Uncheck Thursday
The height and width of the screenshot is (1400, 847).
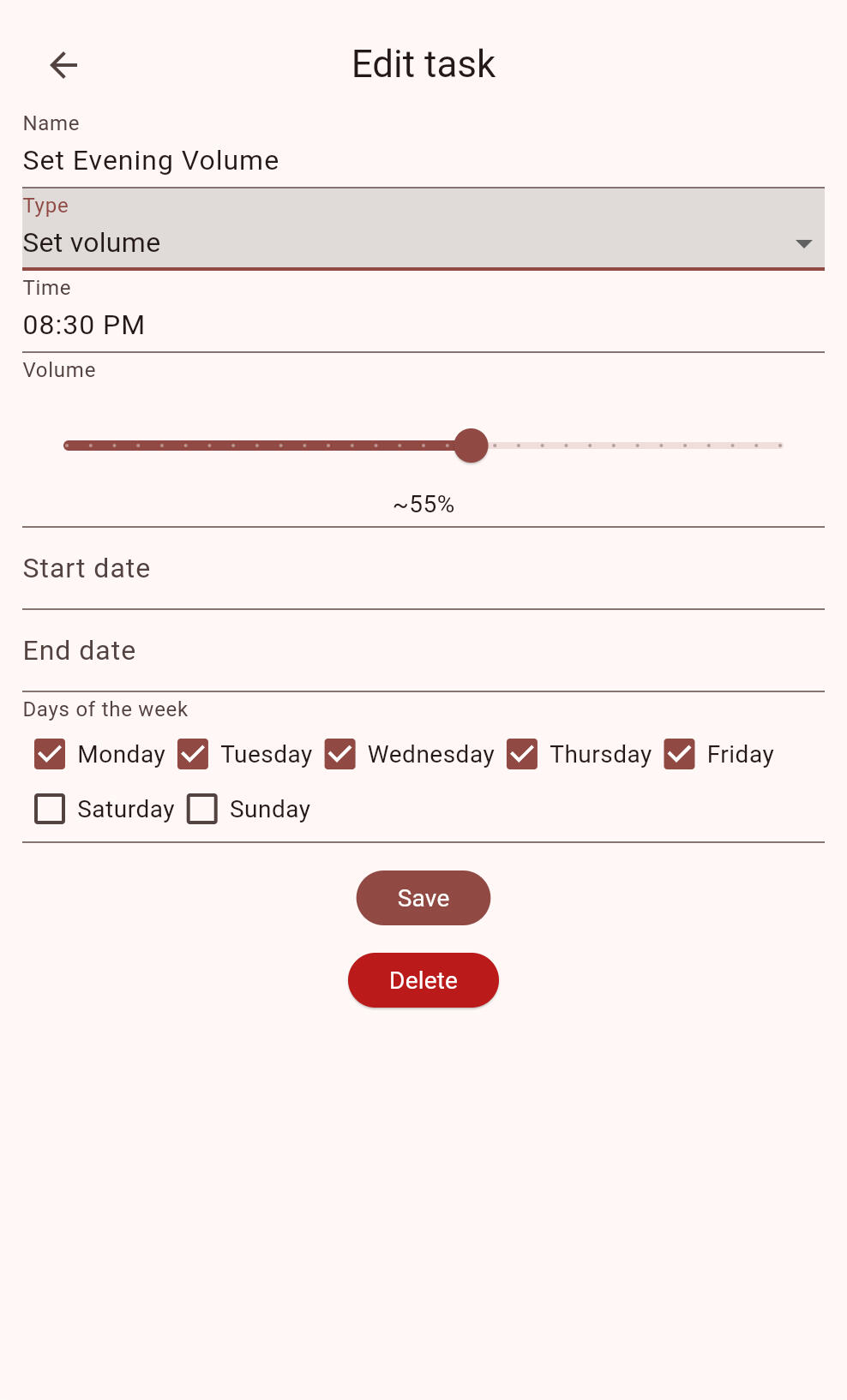coord(522,754)
